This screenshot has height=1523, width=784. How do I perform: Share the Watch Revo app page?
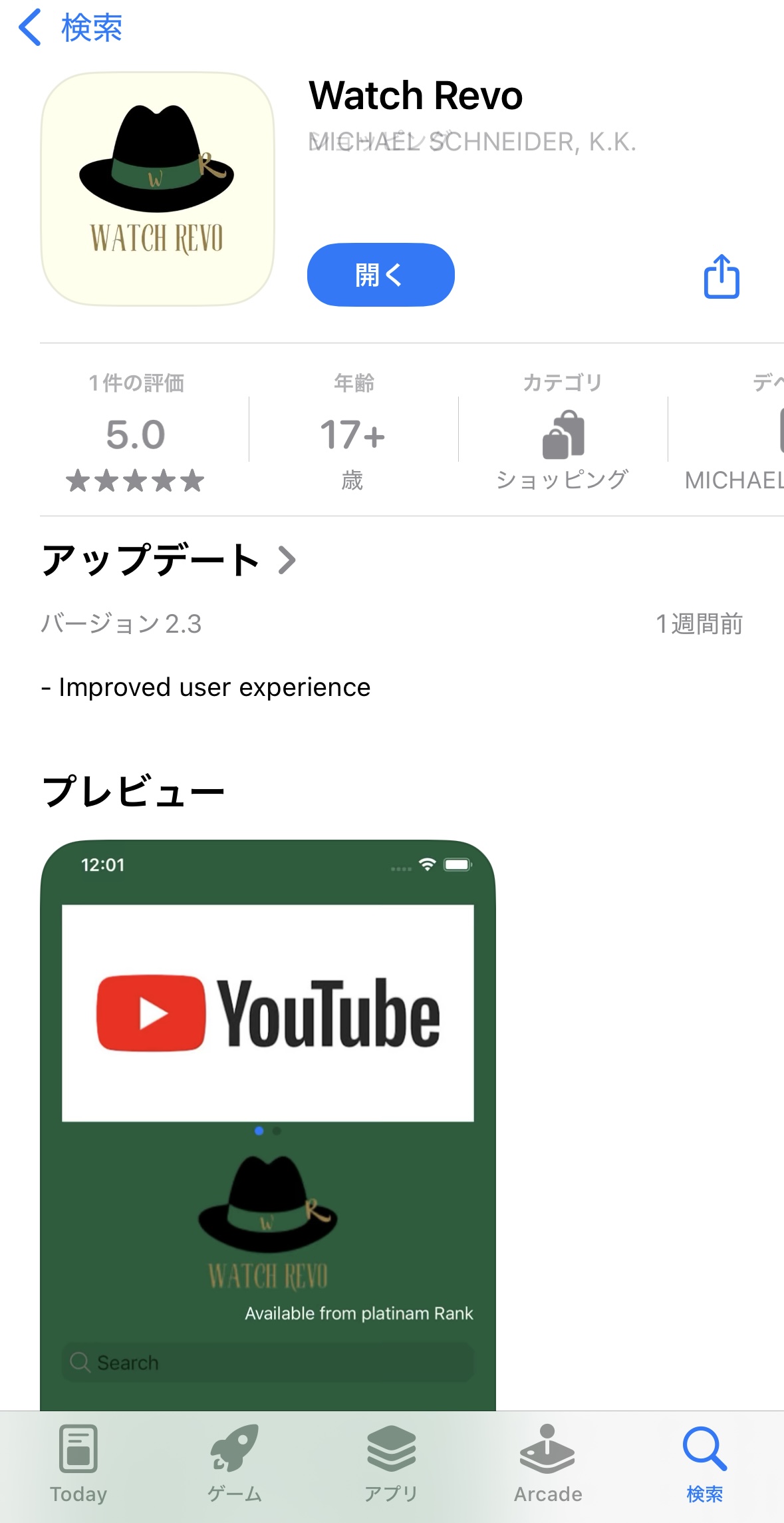tap(721, 276)
